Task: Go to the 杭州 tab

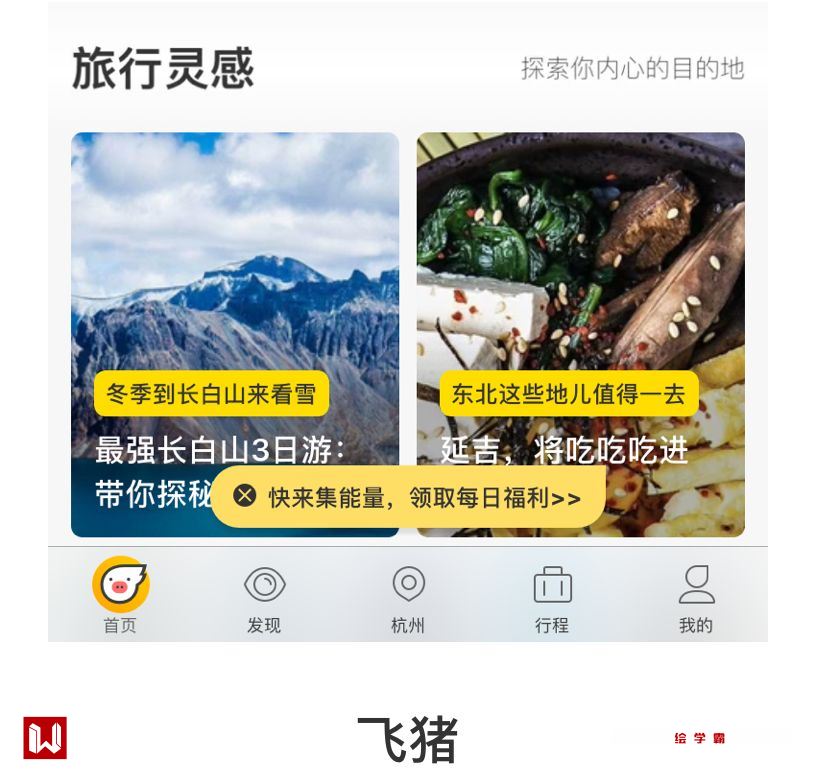Action: pyautogui.click(x=408, y=597)
